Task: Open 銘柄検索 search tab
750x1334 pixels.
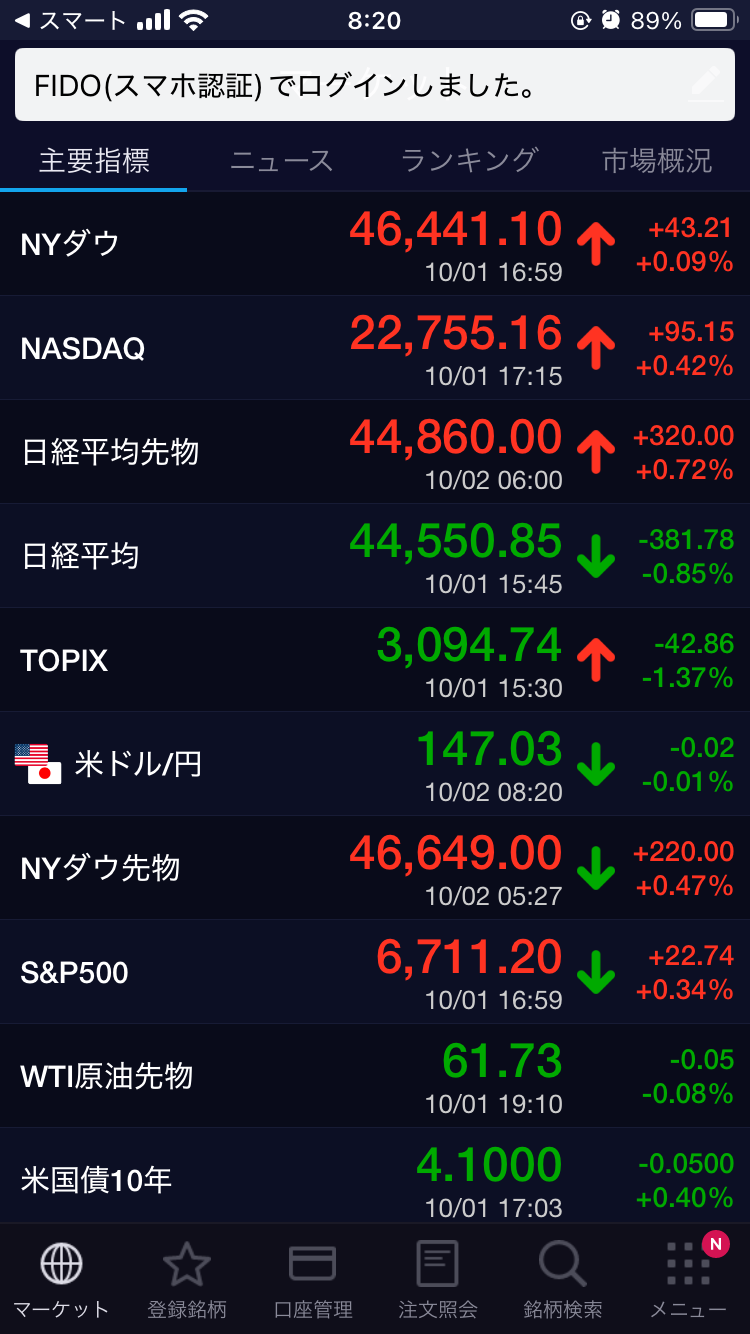Action: coord(562,1280)
